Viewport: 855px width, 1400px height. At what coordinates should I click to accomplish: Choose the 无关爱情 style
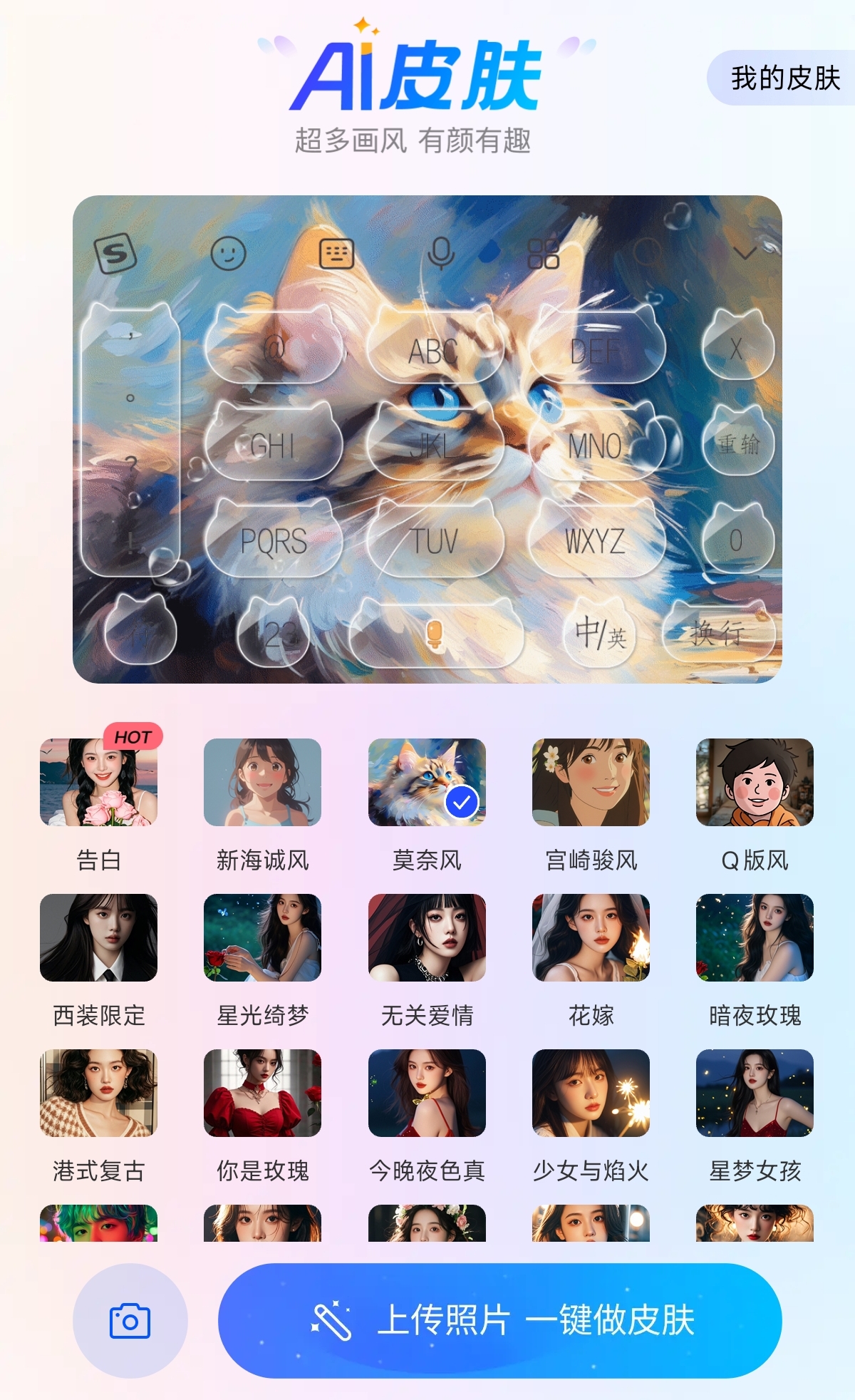pyautogui.click(x=427, y=938)
